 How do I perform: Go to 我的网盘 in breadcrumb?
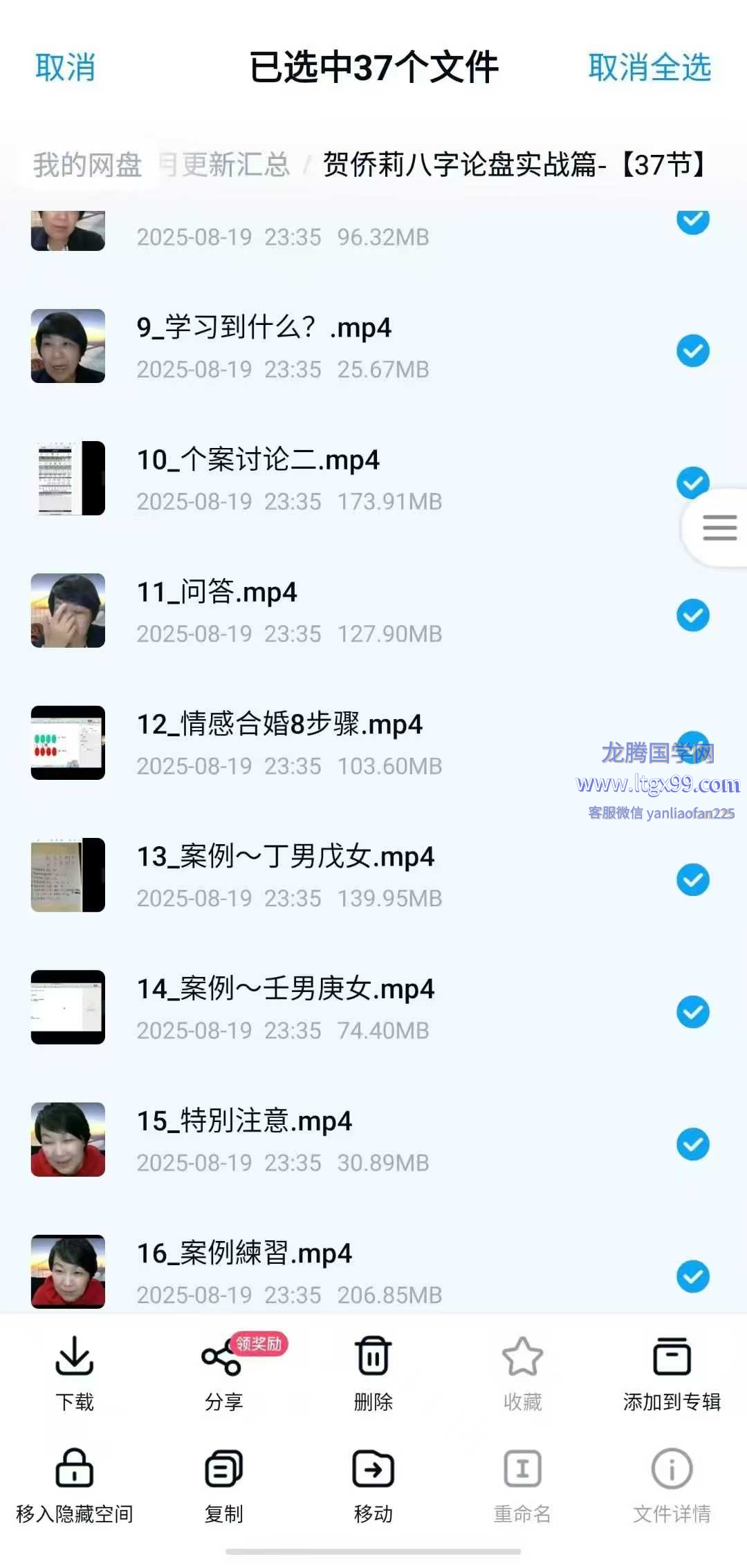tap(87, 165)
